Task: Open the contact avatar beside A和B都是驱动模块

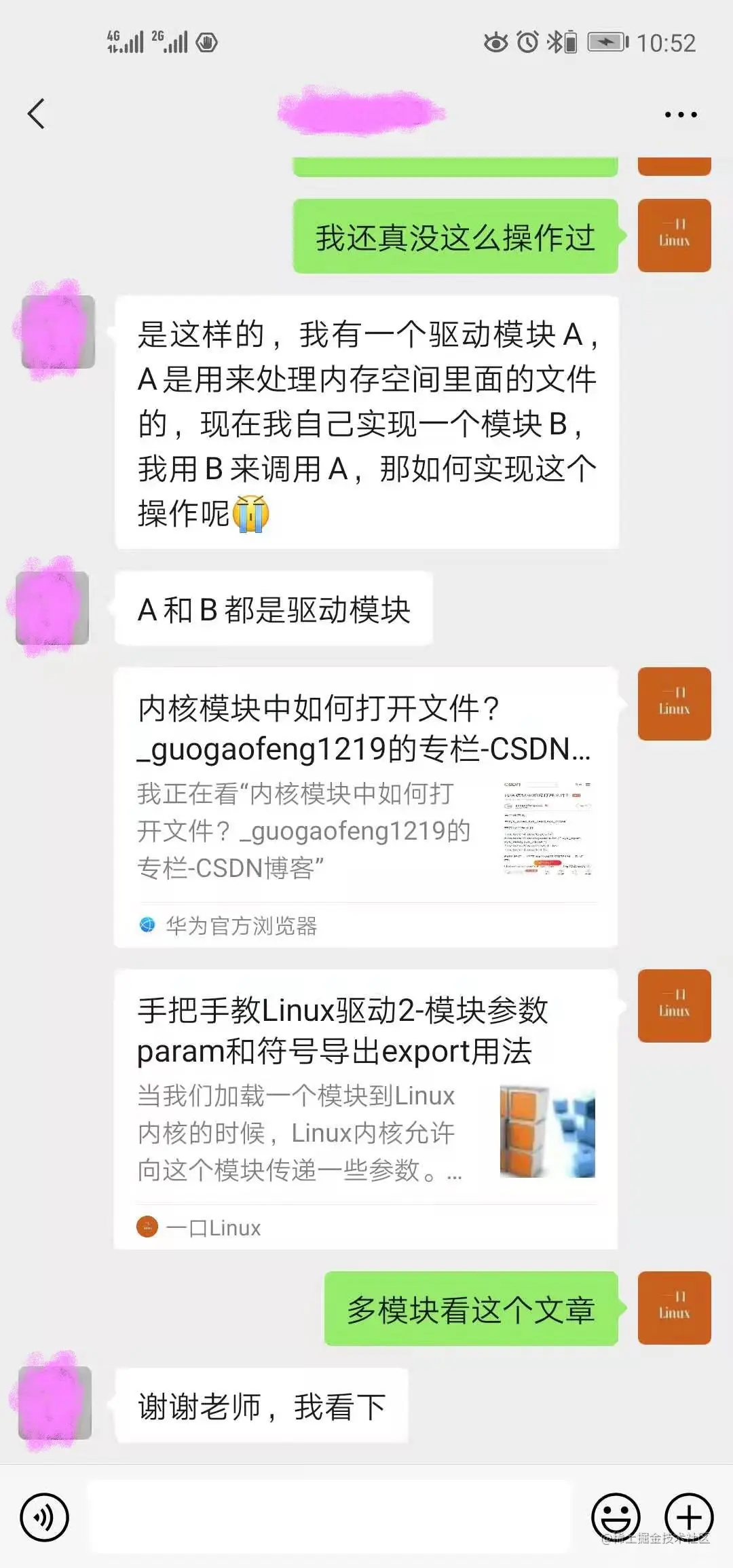Action: pyautogui.click(x=53, y=608)
